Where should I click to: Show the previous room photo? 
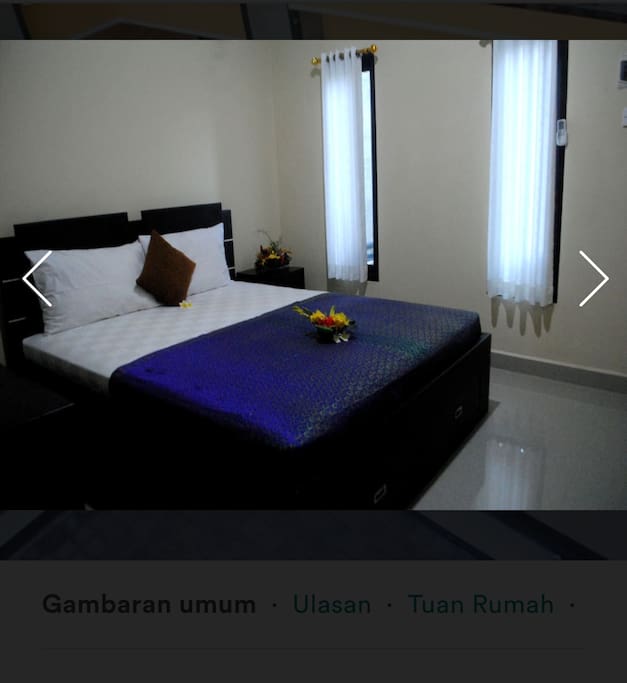pyautogui.click(x=37, y=278)
